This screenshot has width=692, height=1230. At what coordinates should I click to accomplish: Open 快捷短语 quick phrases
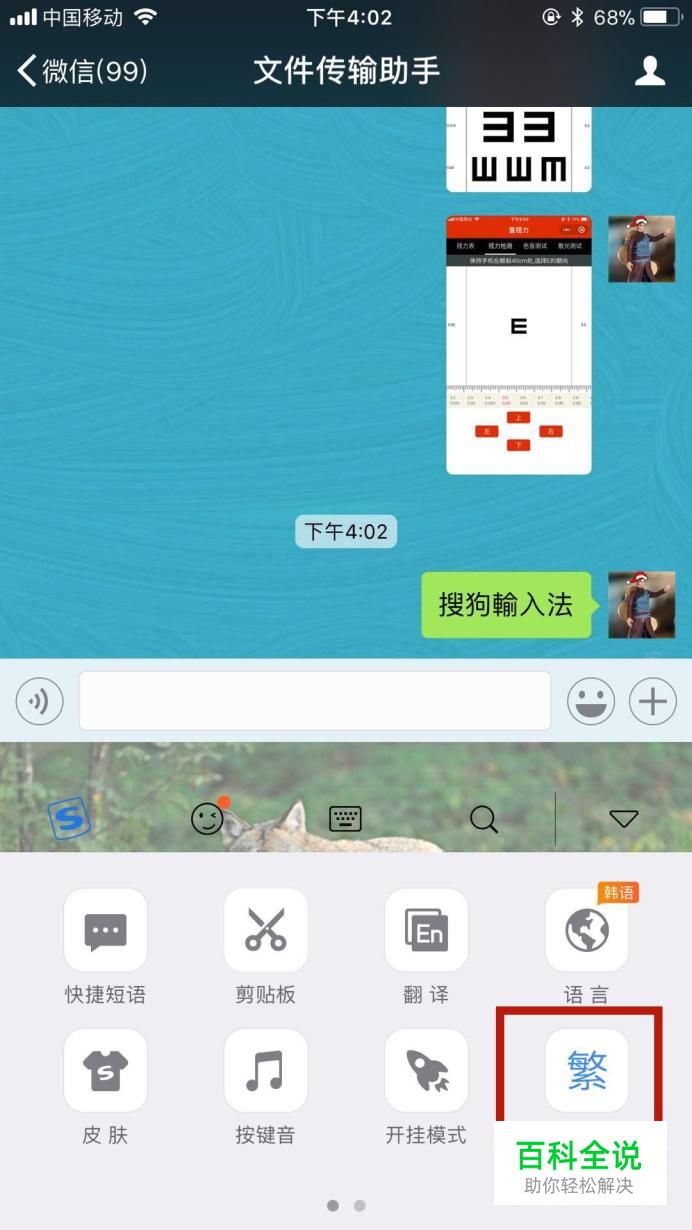105,931
